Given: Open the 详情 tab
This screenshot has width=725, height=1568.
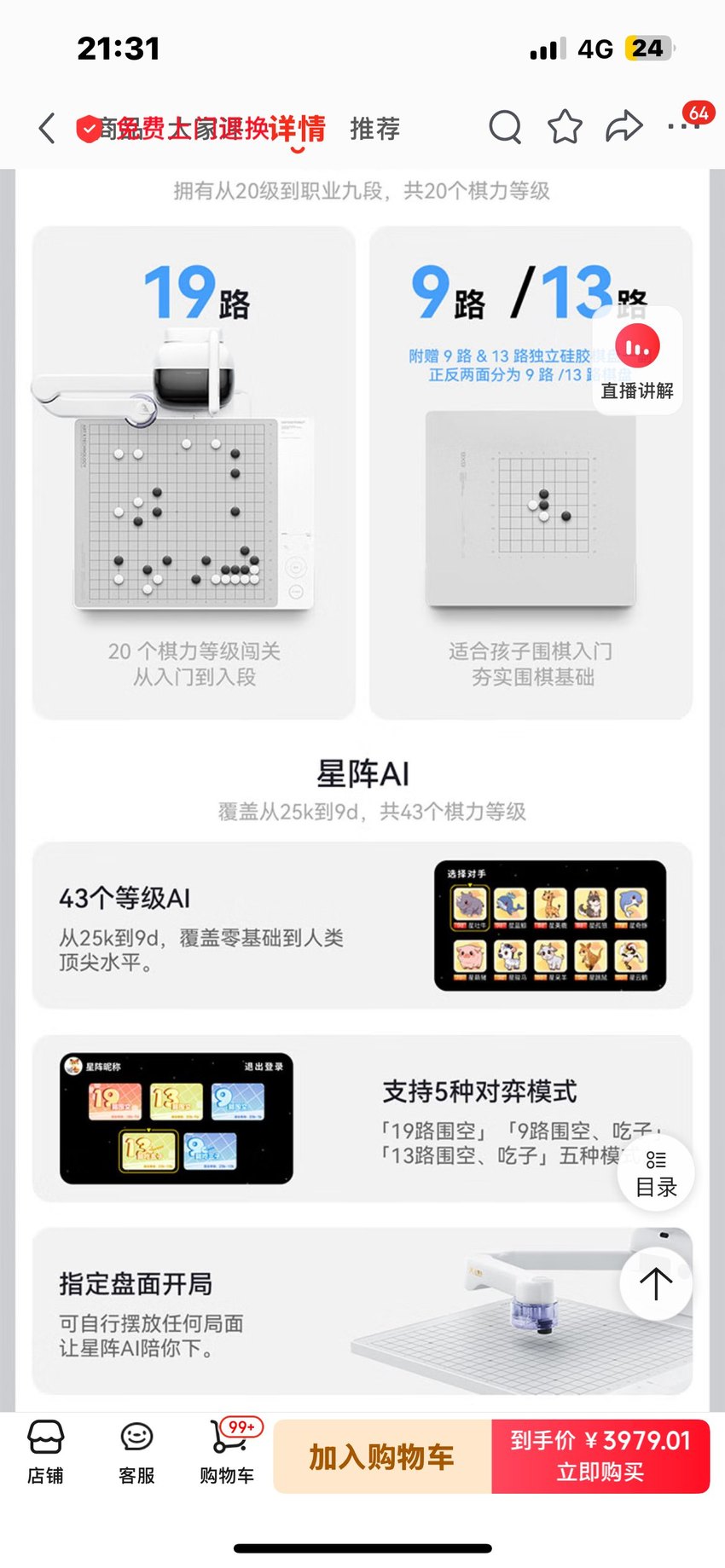Looking at the screenshot, I should click(x=298, y=129).
